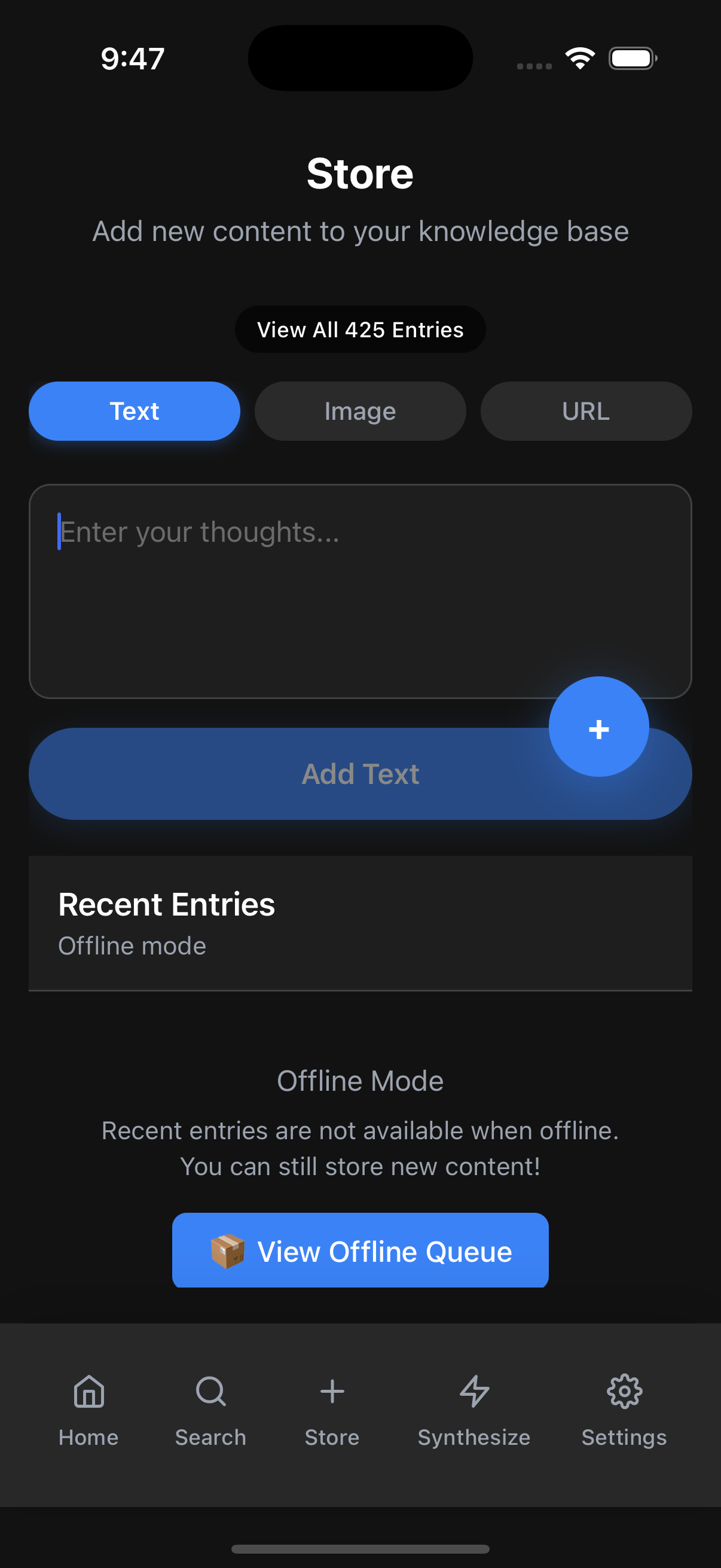Focus the Enter your thoughts field
This screenshot has width=721, height=1568.
(360, 591)
